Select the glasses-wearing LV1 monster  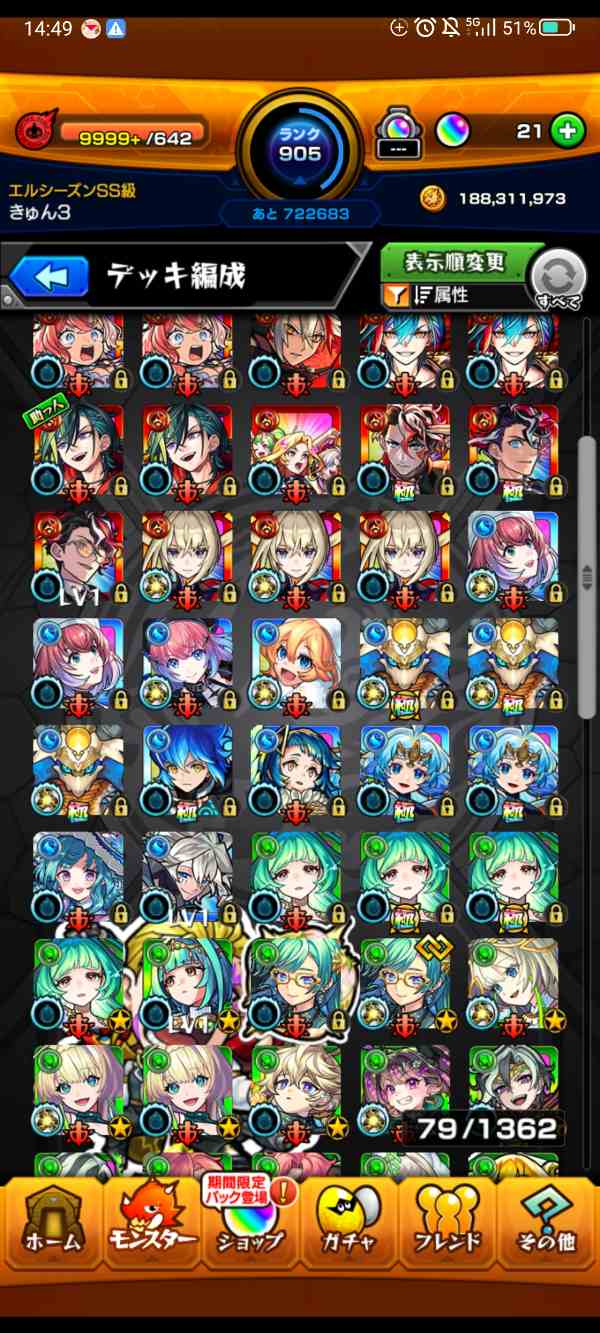pos(78,557)
